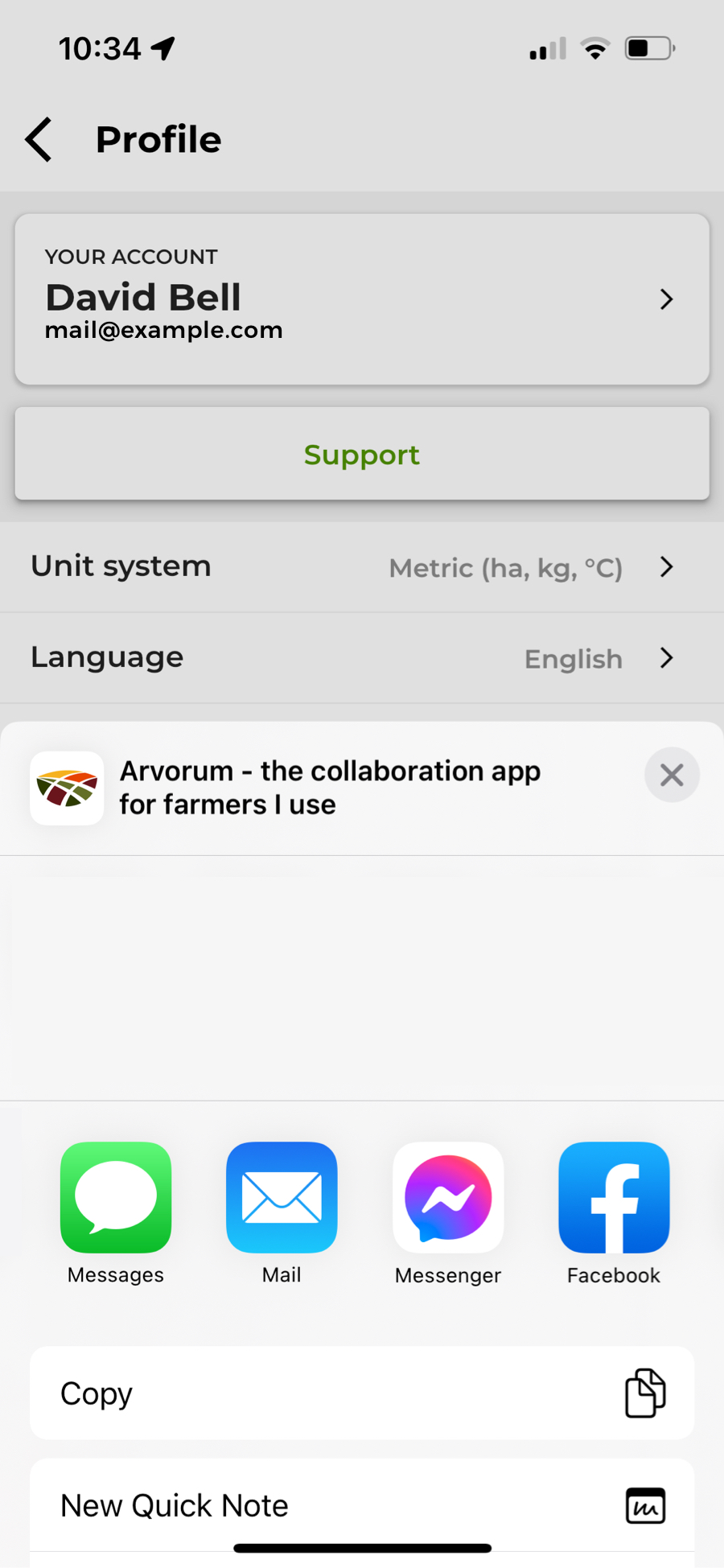This screenshot has height=1568, width=724.
Task: Share via Messenger
Action: [448, 1197]
